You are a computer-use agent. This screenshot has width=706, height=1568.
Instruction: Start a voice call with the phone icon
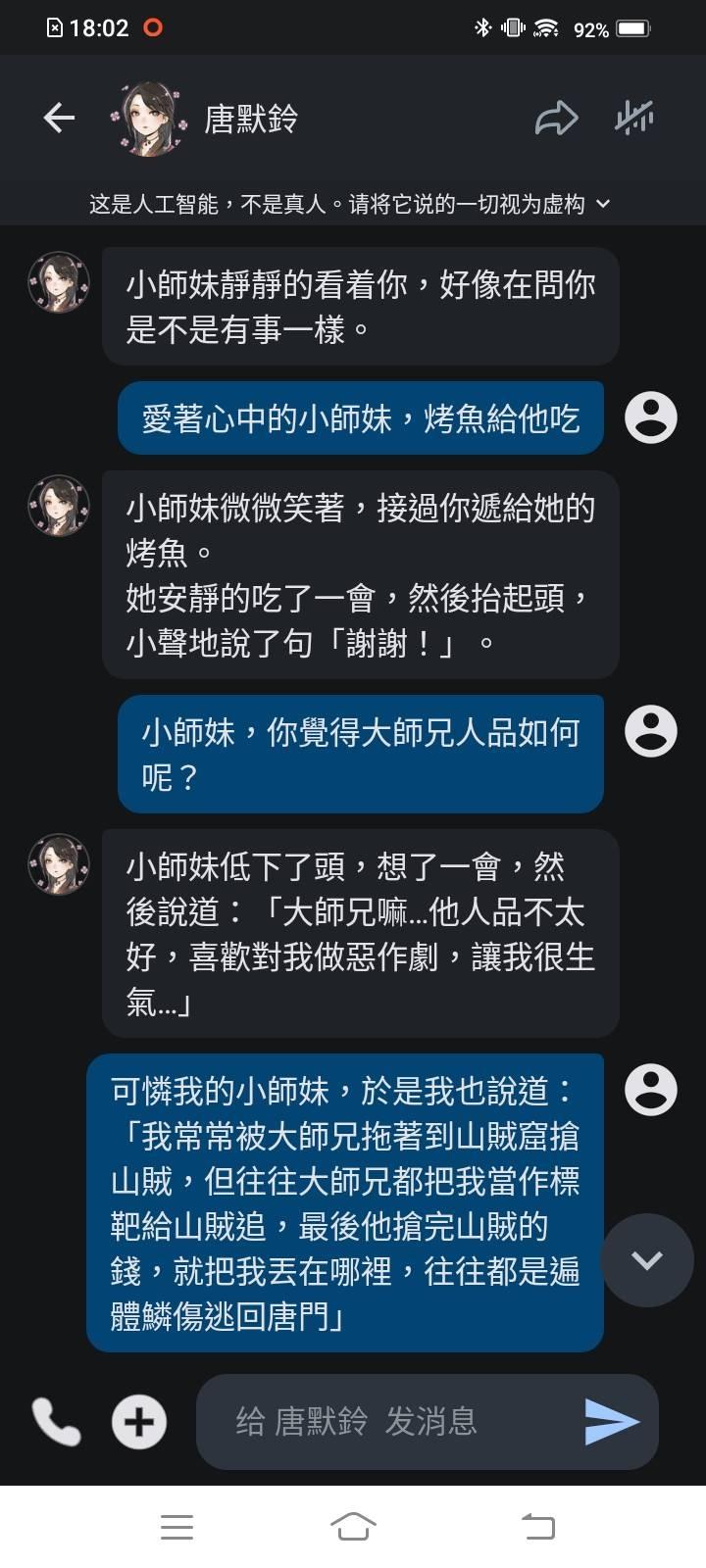[x=56, y=1421]
